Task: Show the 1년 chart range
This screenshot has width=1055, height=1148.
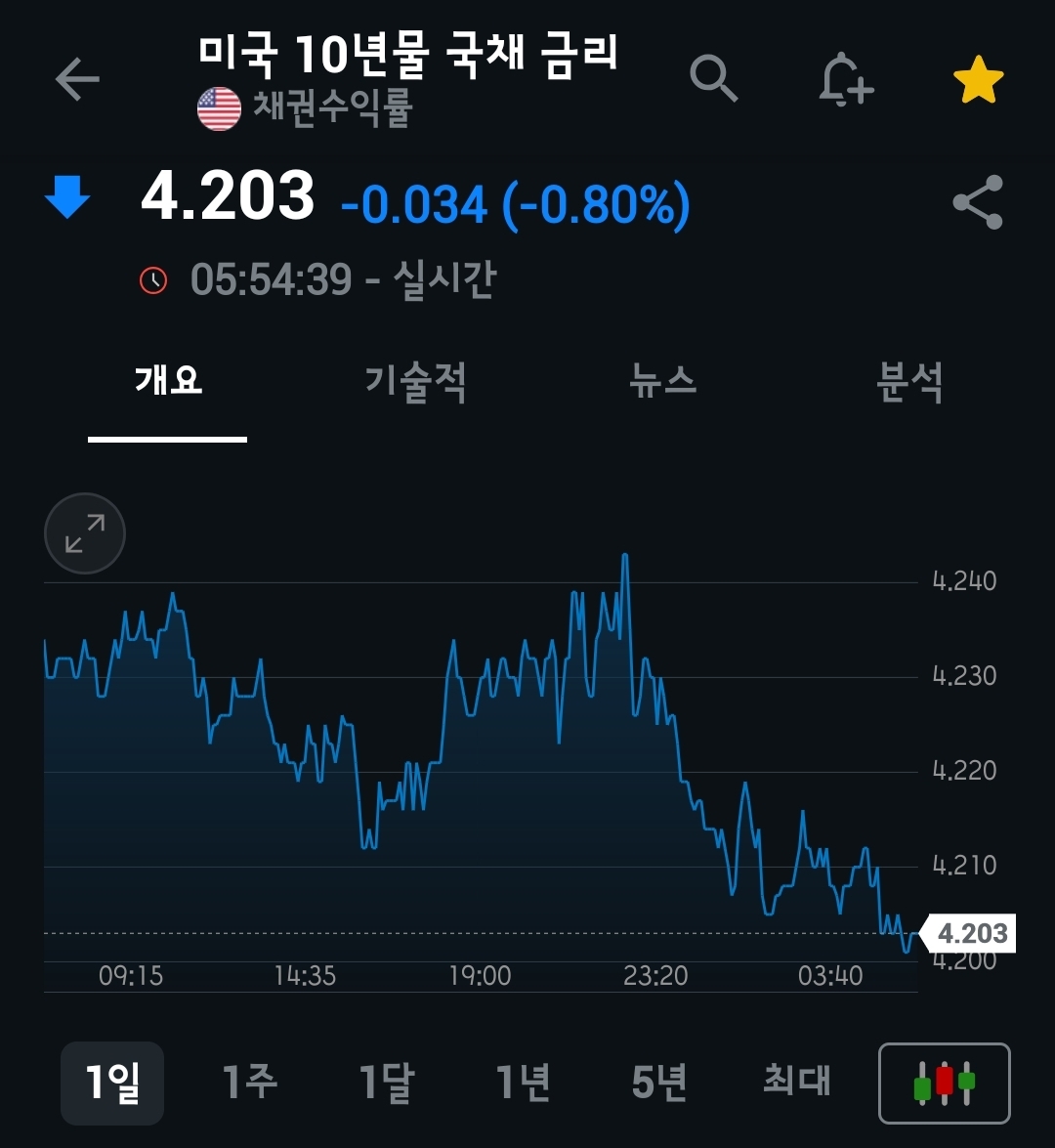Action: (x=523, y=1083)
